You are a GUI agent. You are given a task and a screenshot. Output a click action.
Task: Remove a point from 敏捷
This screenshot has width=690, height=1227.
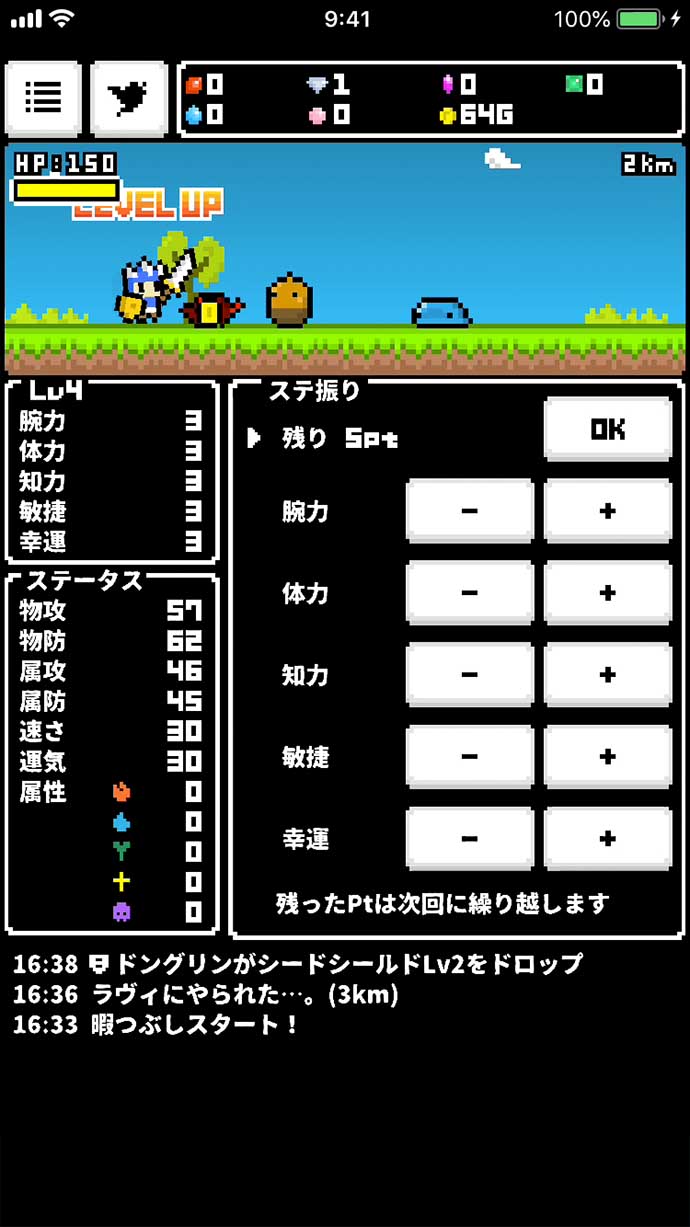pos(469,757)
